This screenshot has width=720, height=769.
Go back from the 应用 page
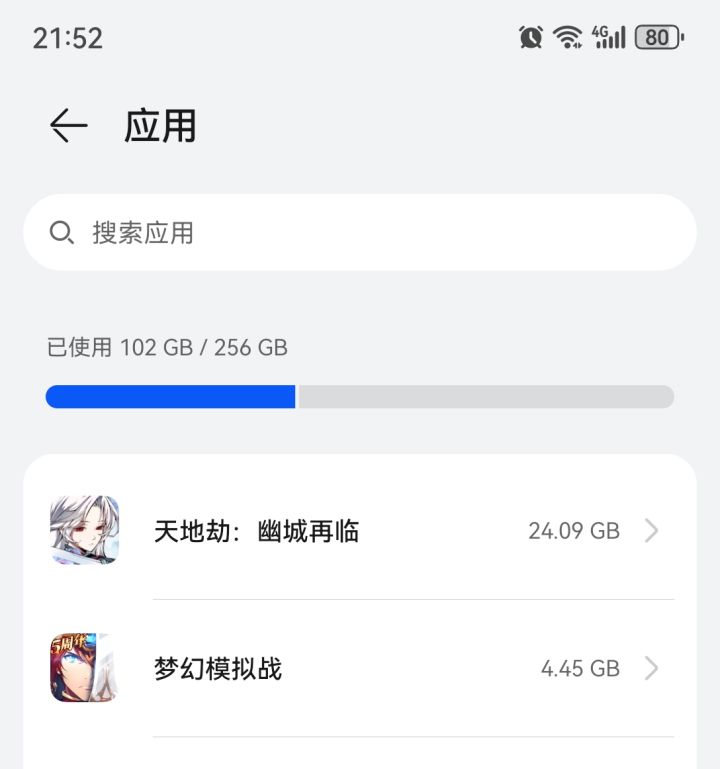pos(68,126)
